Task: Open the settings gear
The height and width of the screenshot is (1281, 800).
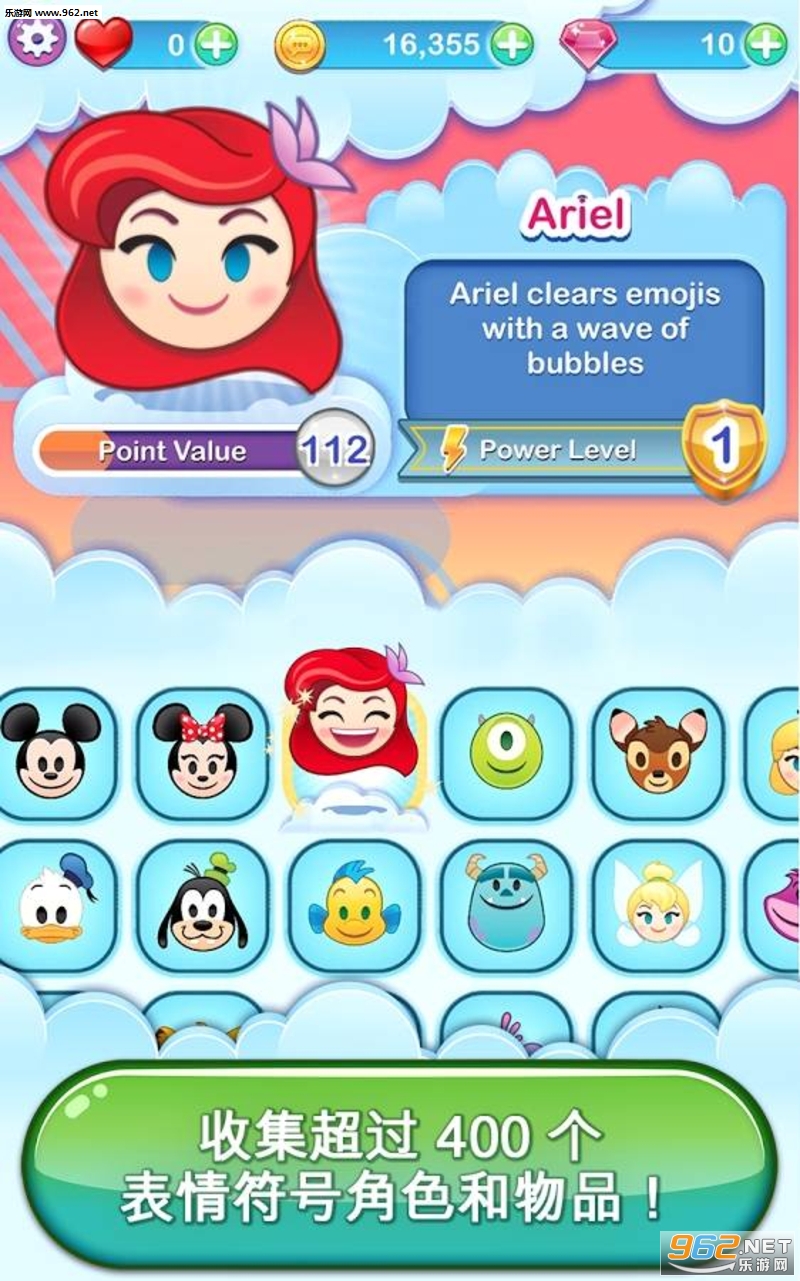Action: (37, 40)
